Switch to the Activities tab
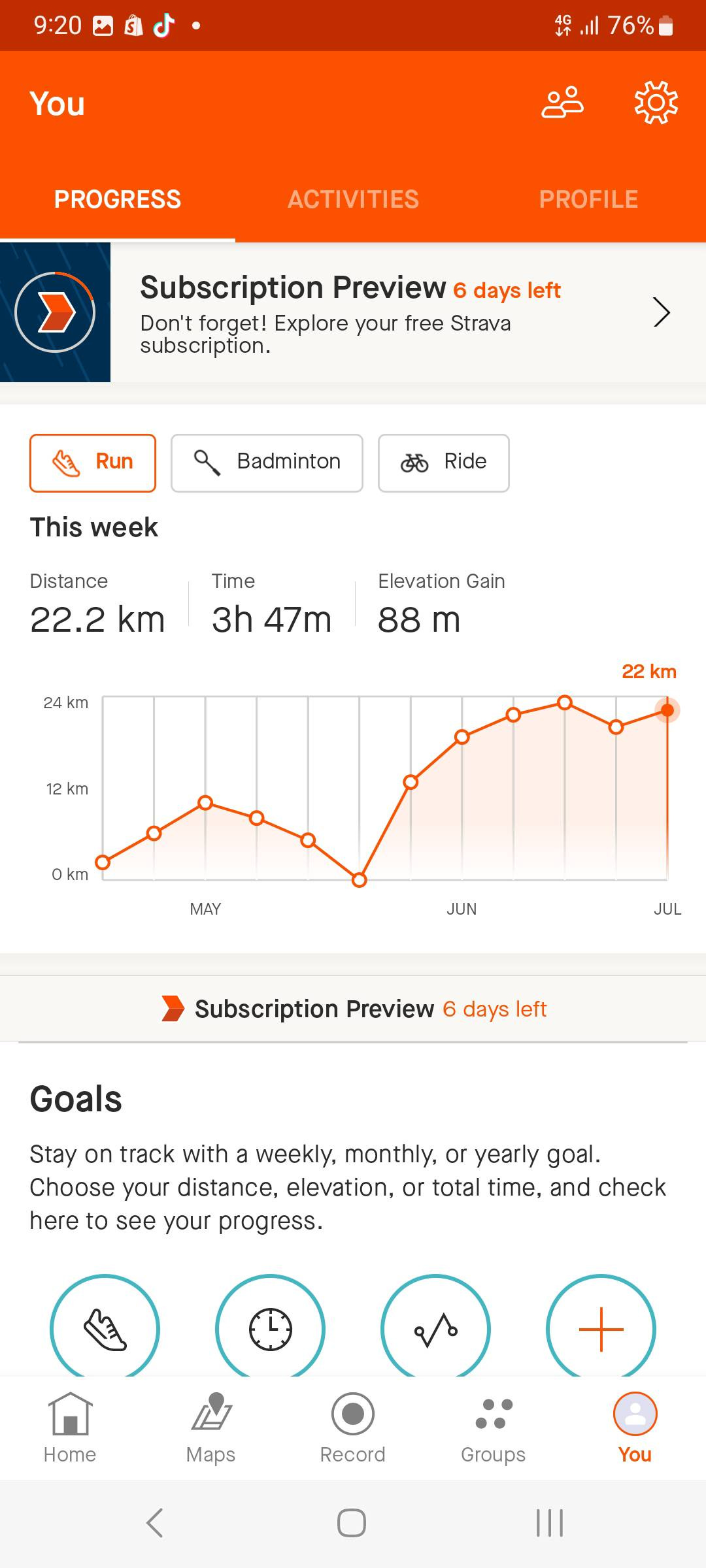The image size is (706, 1568). click(x=353, y=199)
